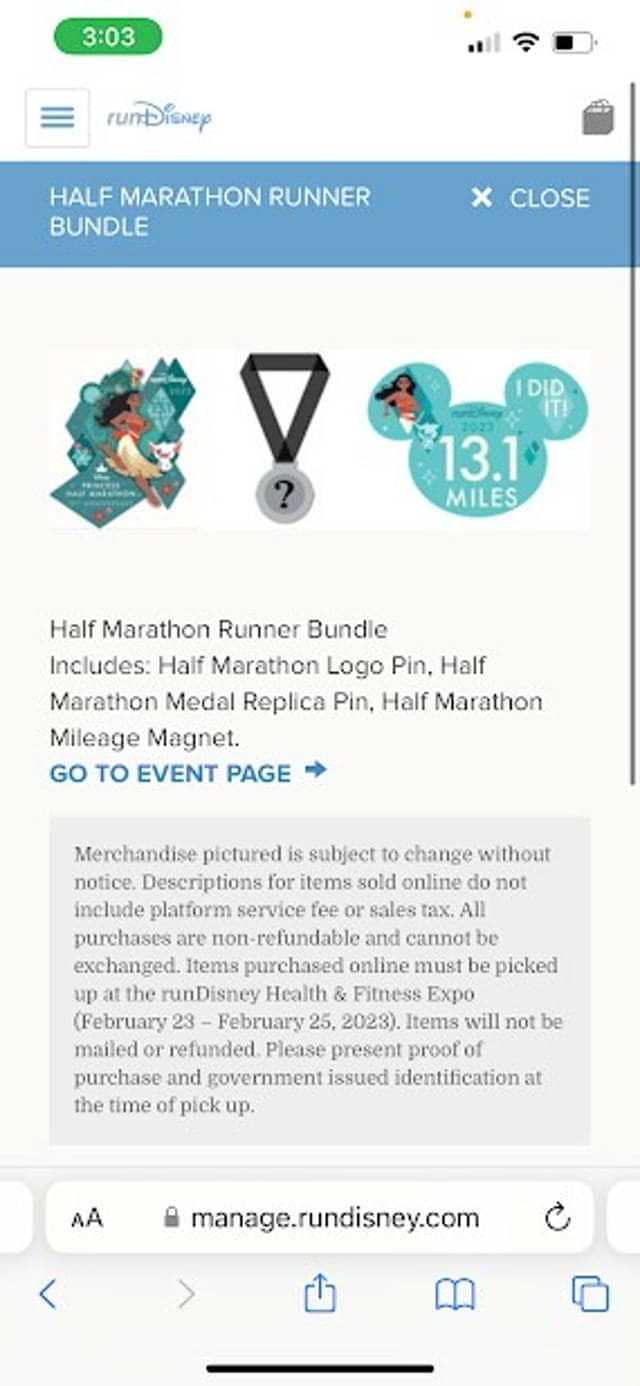Open the hamburger menu

[57, 118]
